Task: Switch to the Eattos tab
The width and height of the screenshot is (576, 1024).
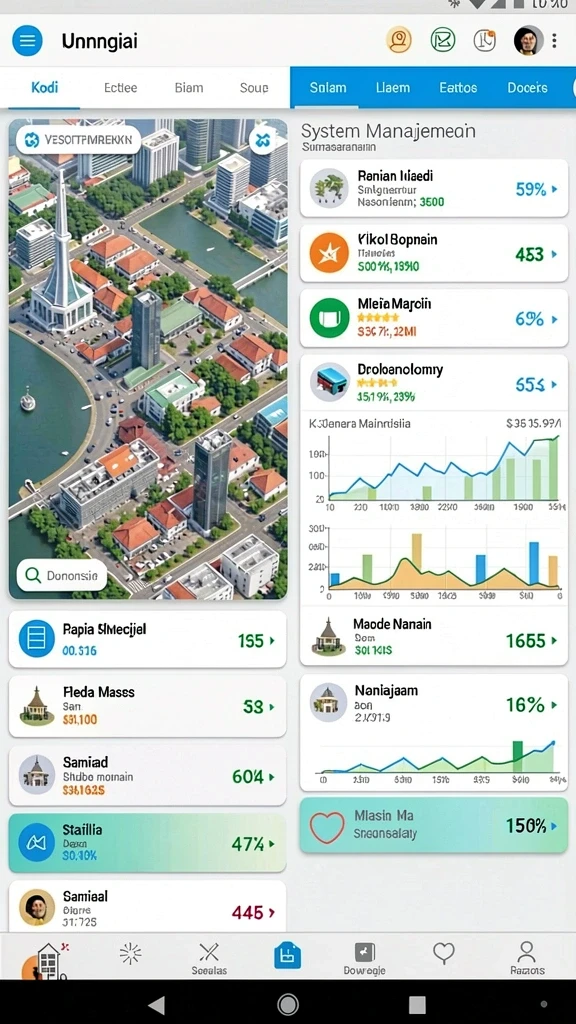Action: click(x=458, y=88)
